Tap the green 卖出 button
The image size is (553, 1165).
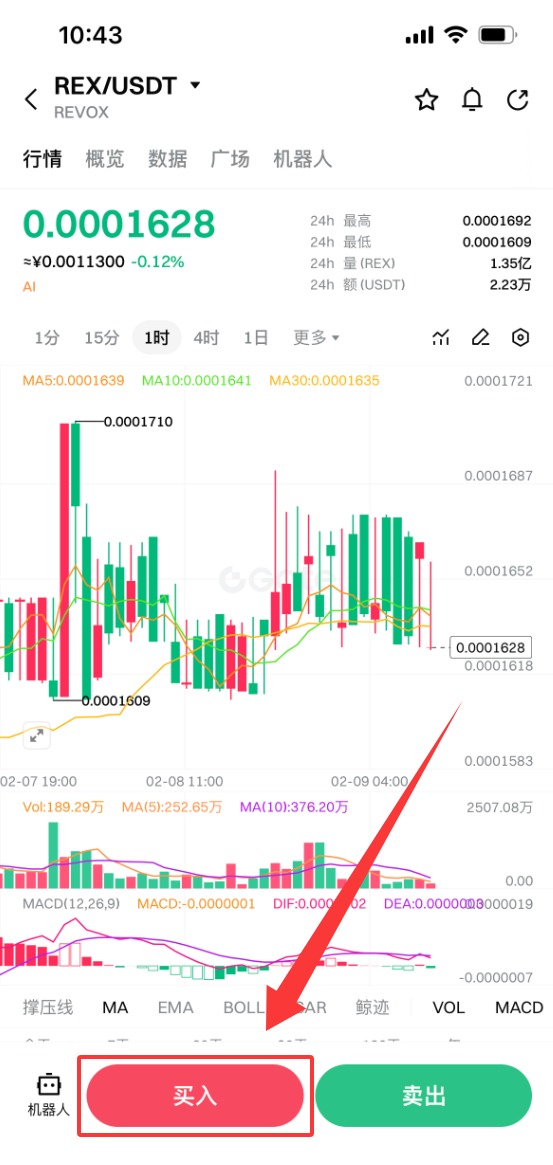[x=424, y=1096]
